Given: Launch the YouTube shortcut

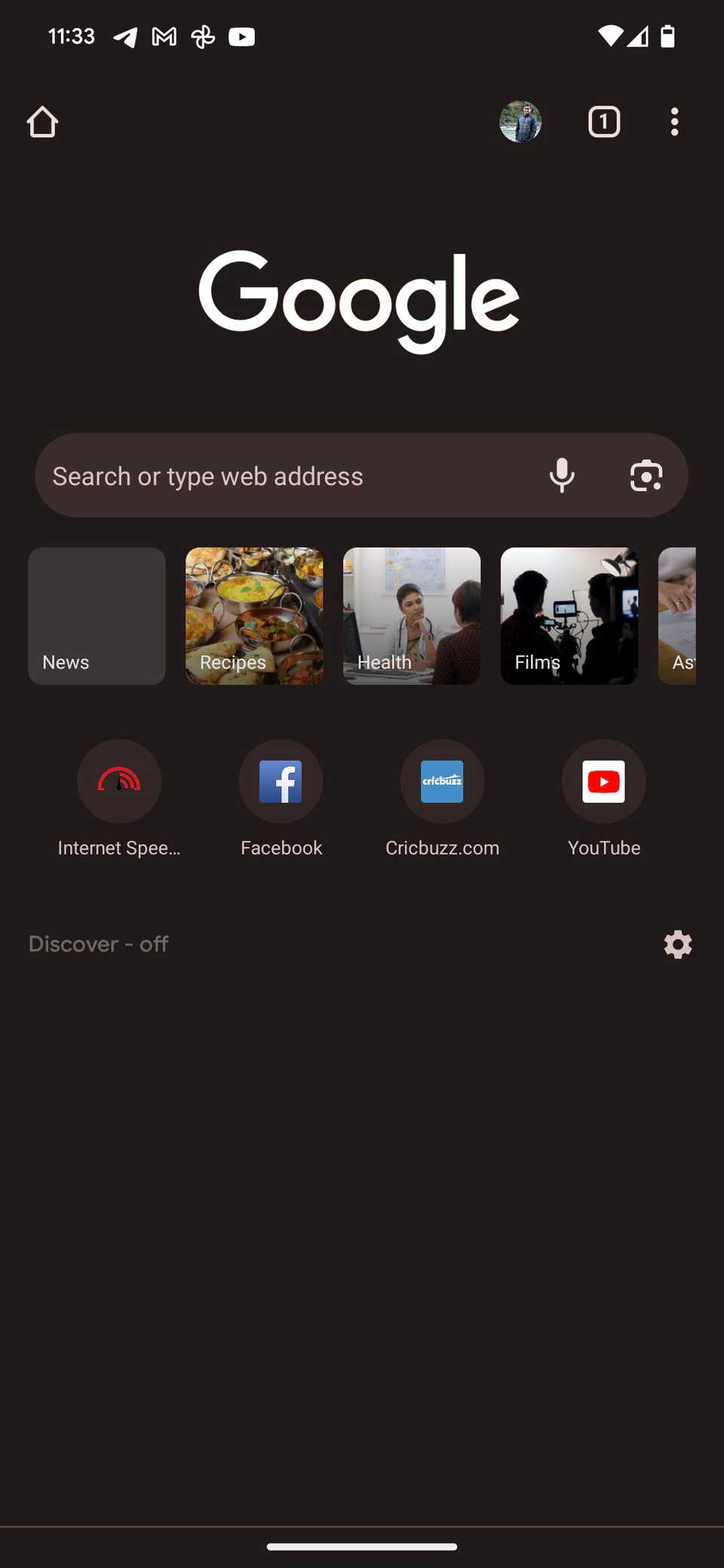Looking at the screenshot, I should coord(604,782).
